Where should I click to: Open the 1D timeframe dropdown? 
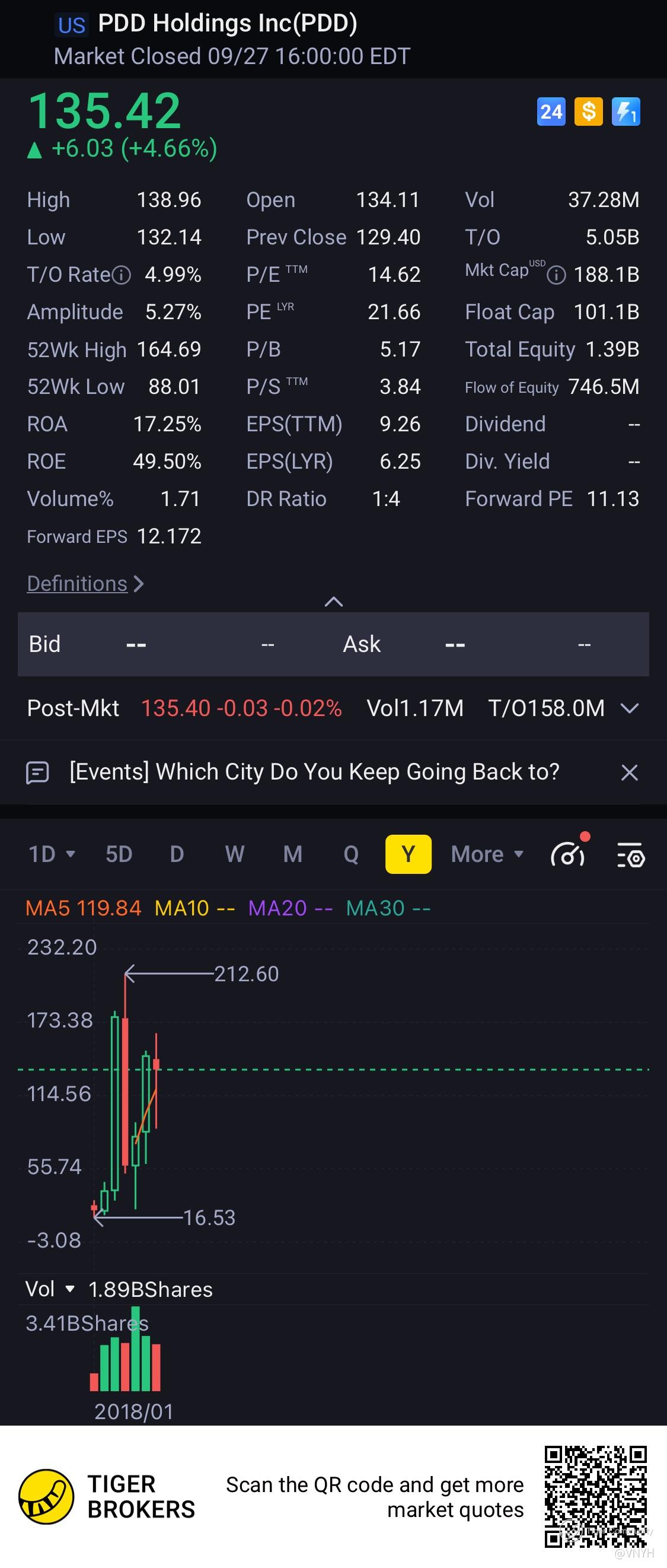(52, 855)
